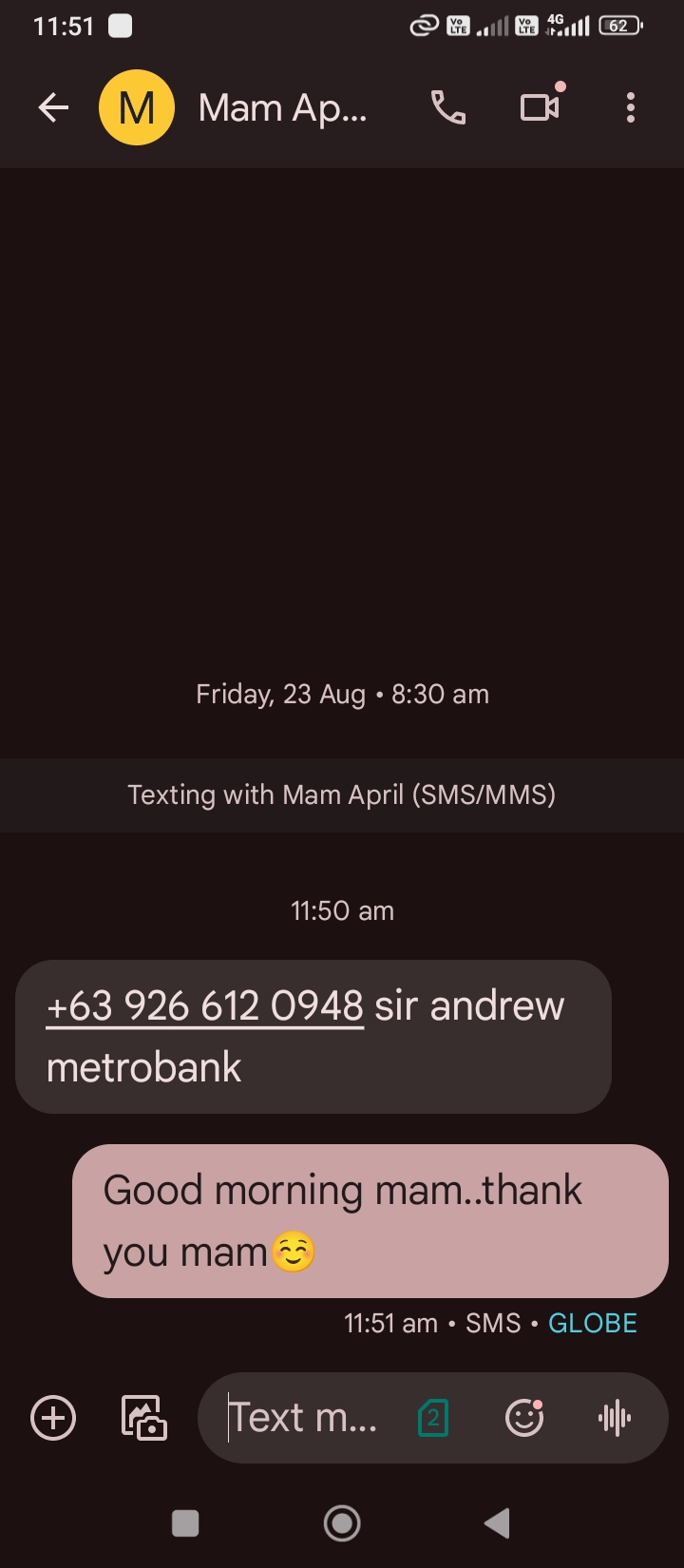Open the emoji picker
This screenshot has height=1568, width=684.
pos(524,1418)
